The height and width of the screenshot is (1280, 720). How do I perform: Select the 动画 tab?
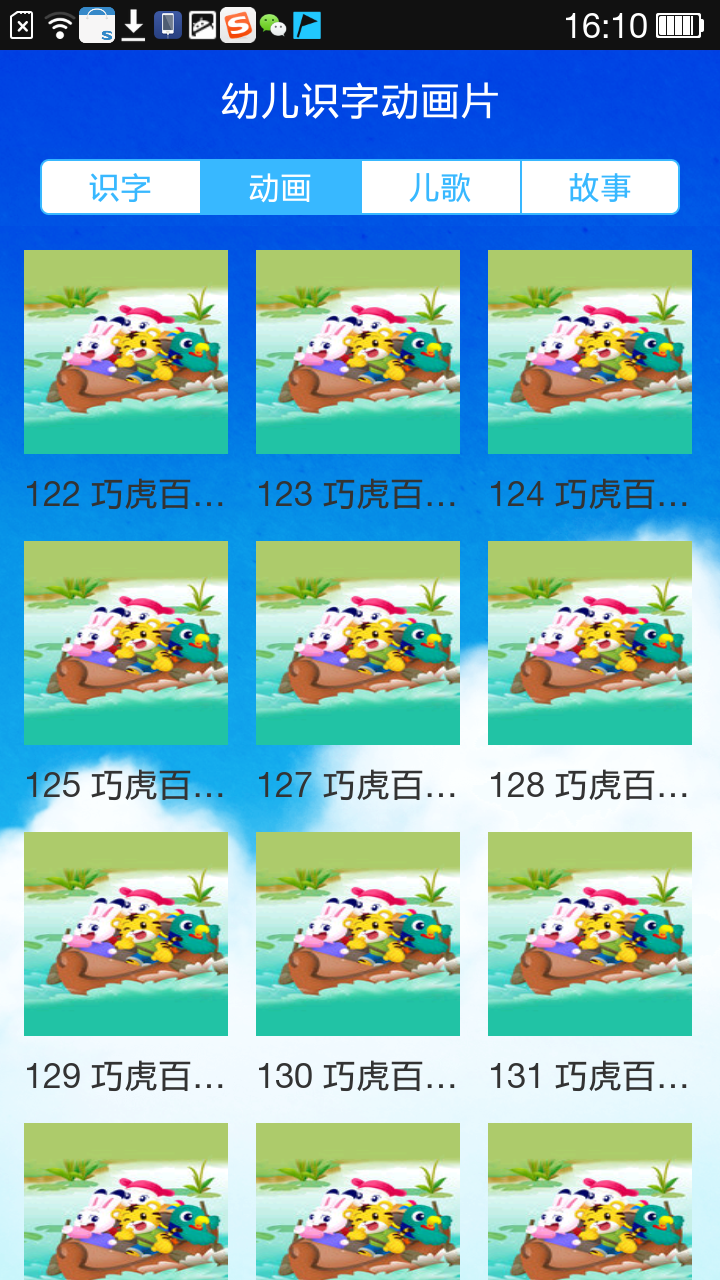(280, 187)
